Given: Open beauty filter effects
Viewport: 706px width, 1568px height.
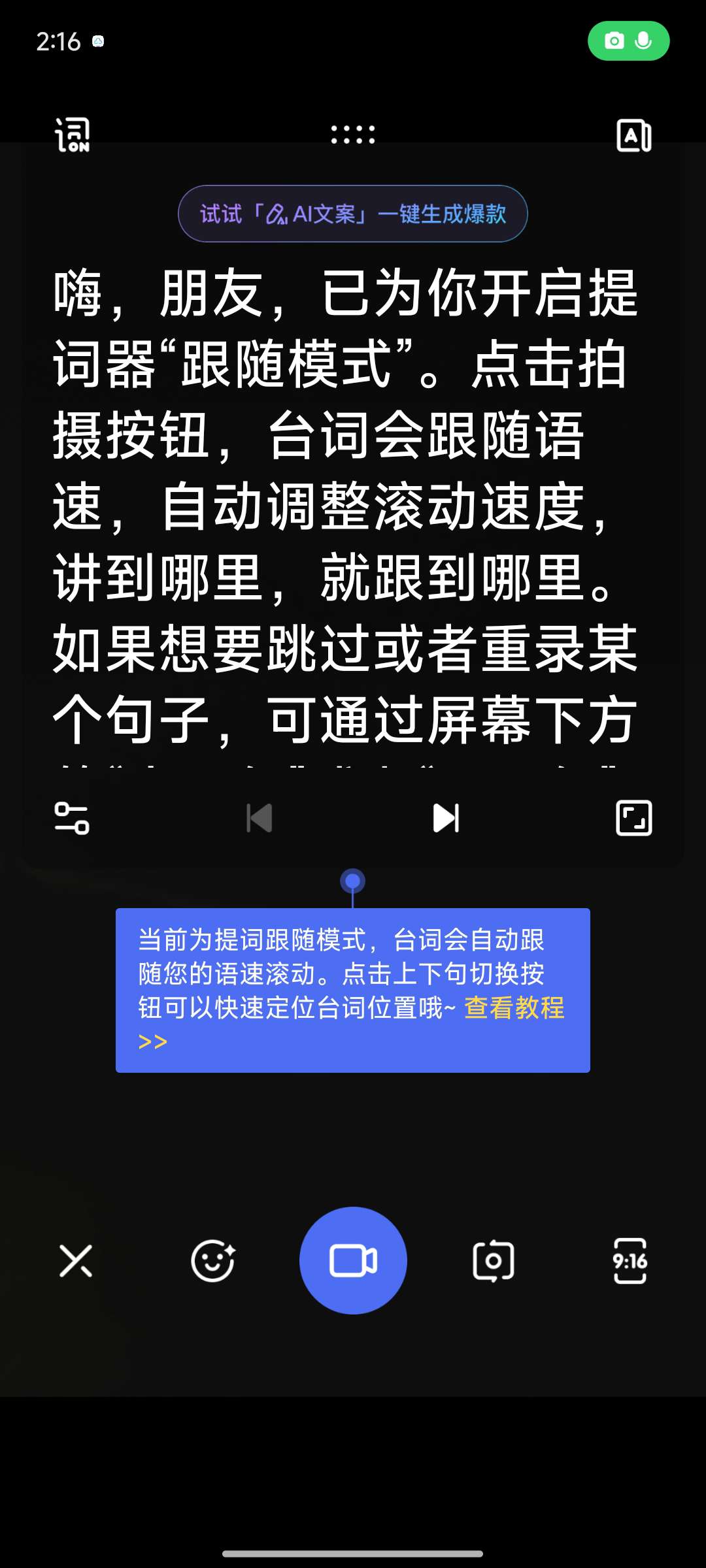Looking at the screenshot, I should (213, 1260).
